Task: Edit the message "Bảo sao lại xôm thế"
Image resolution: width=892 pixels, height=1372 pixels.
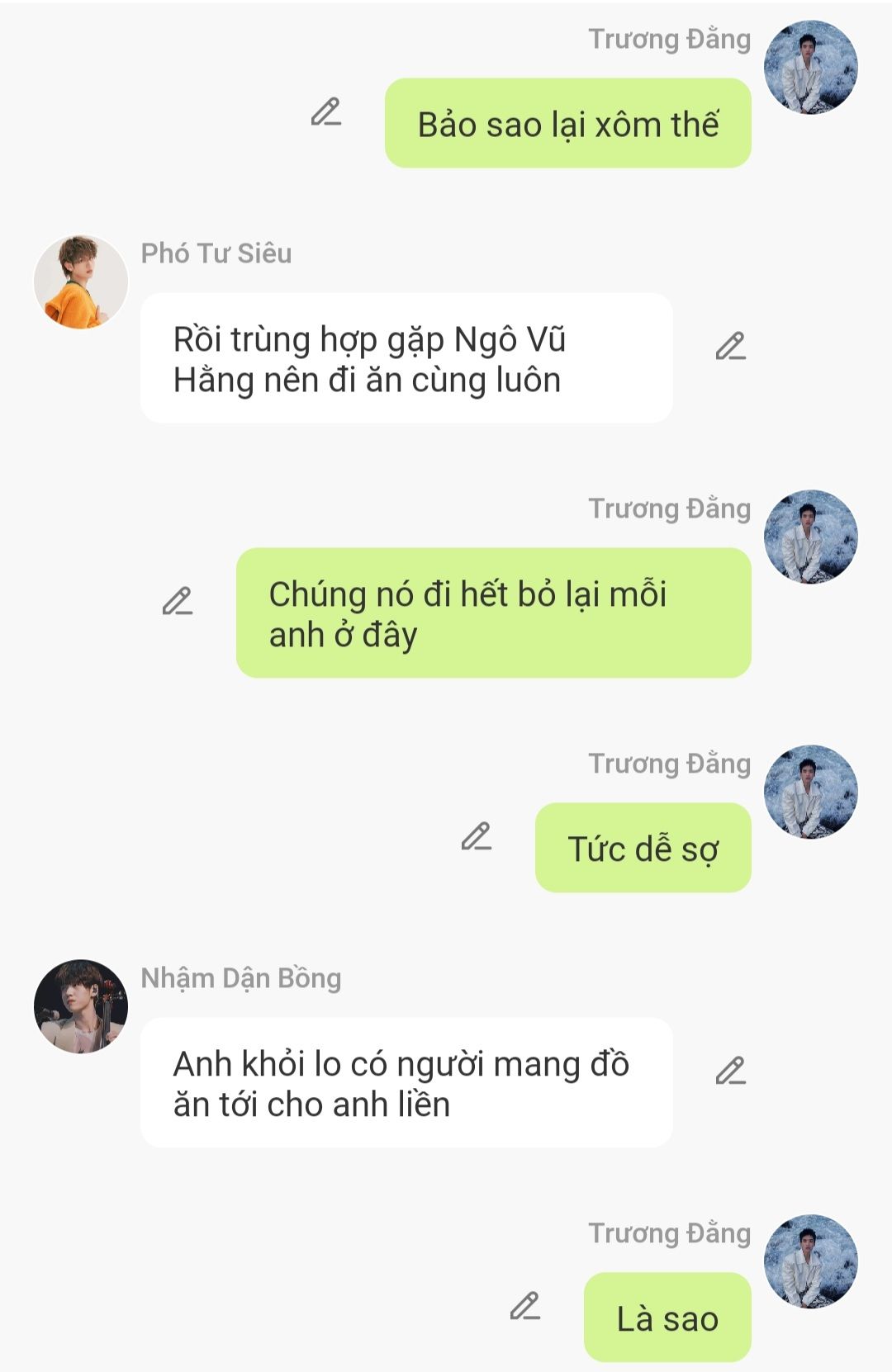Action: point(326,111)
